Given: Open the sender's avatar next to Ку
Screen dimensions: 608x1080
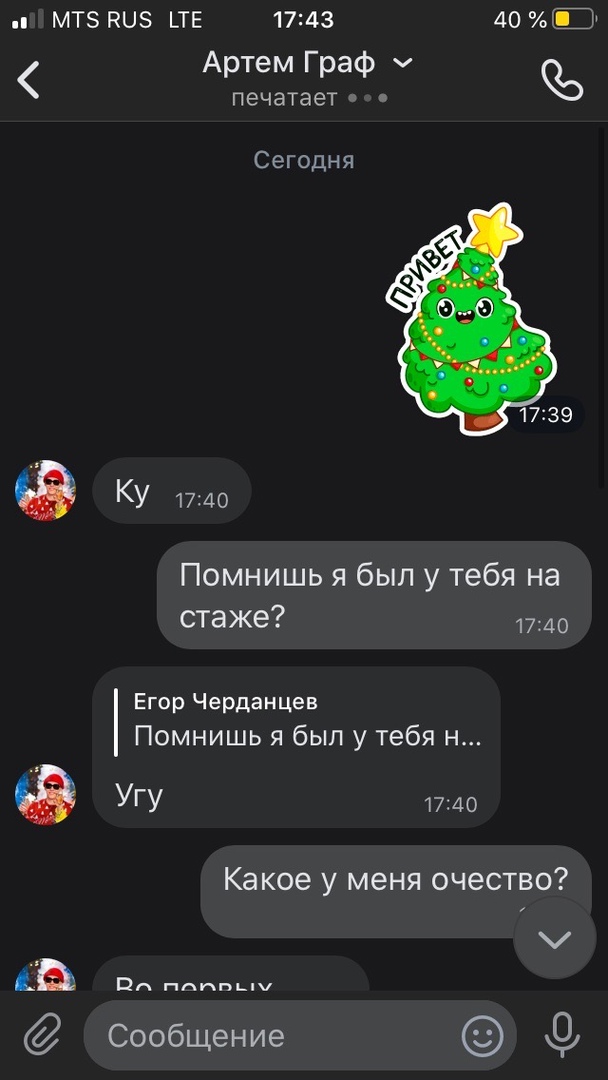Looking at the screenshot, I should pyautogui.click(x=46, y=490).
